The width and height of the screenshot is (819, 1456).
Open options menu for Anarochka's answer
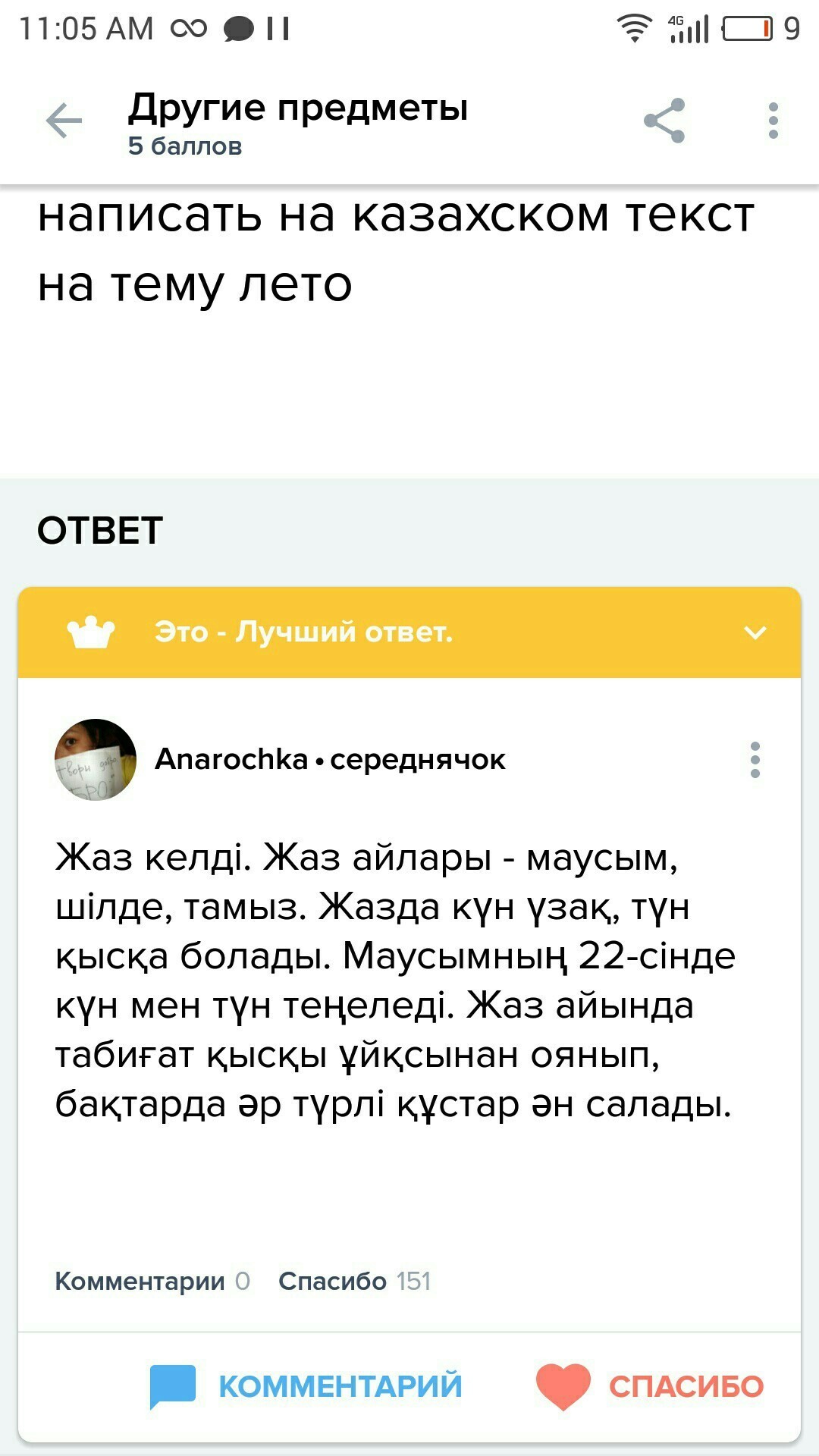755,760
